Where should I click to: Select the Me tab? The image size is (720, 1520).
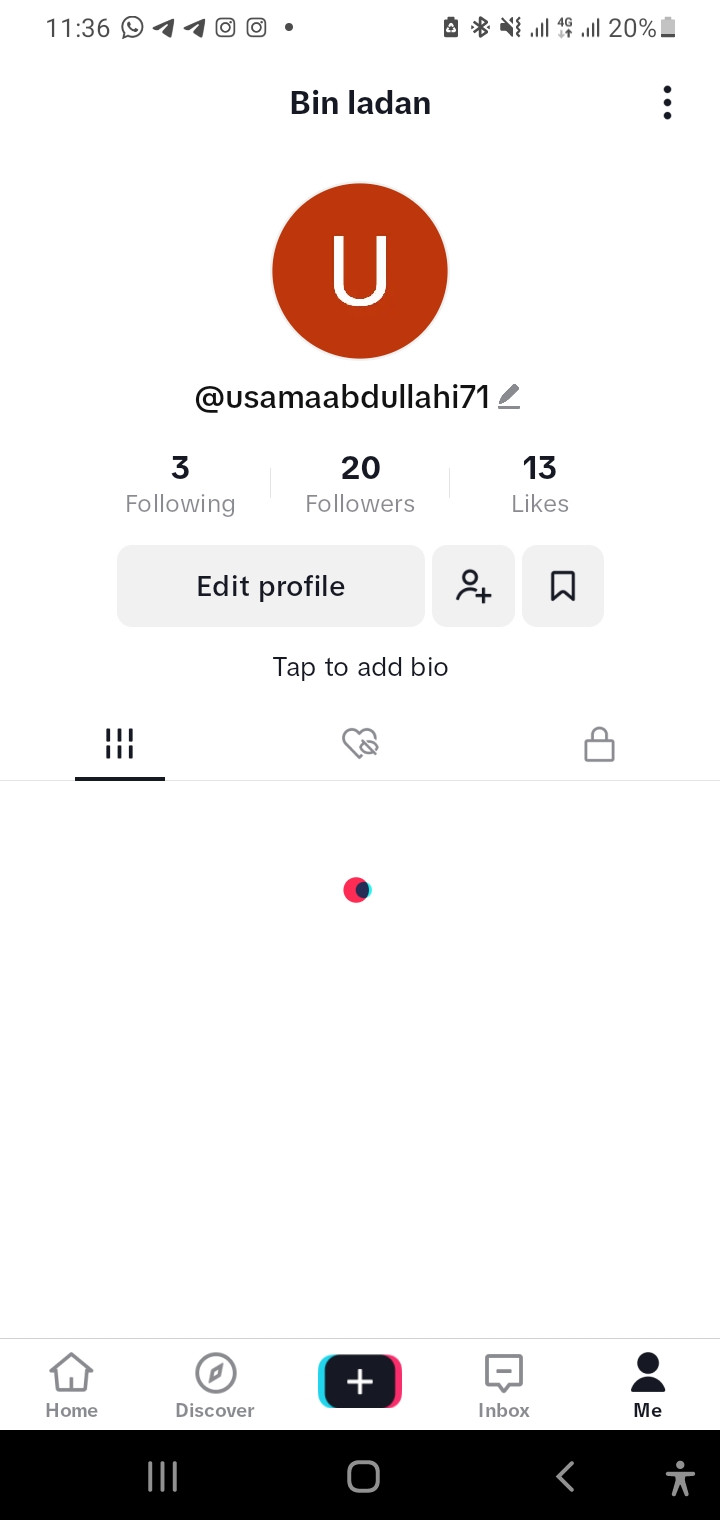tap(647, 1384)
